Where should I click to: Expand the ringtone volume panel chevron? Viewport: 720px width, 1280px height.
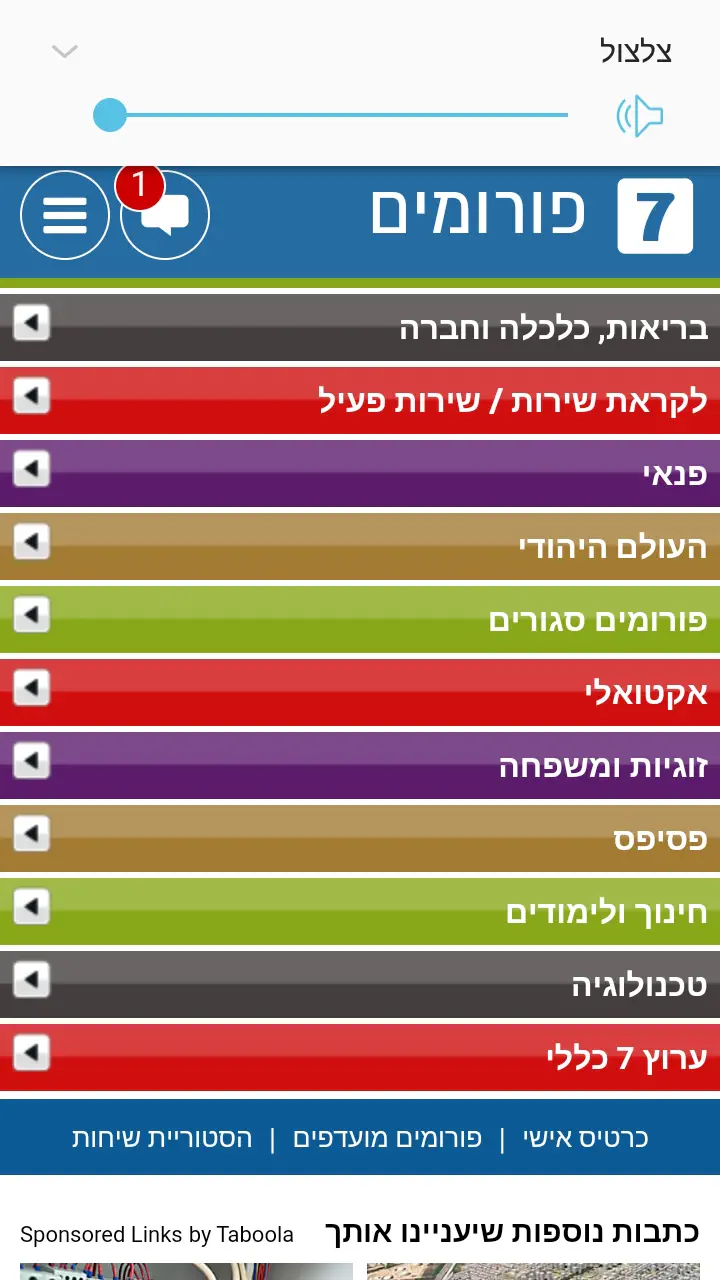(65, 51)
